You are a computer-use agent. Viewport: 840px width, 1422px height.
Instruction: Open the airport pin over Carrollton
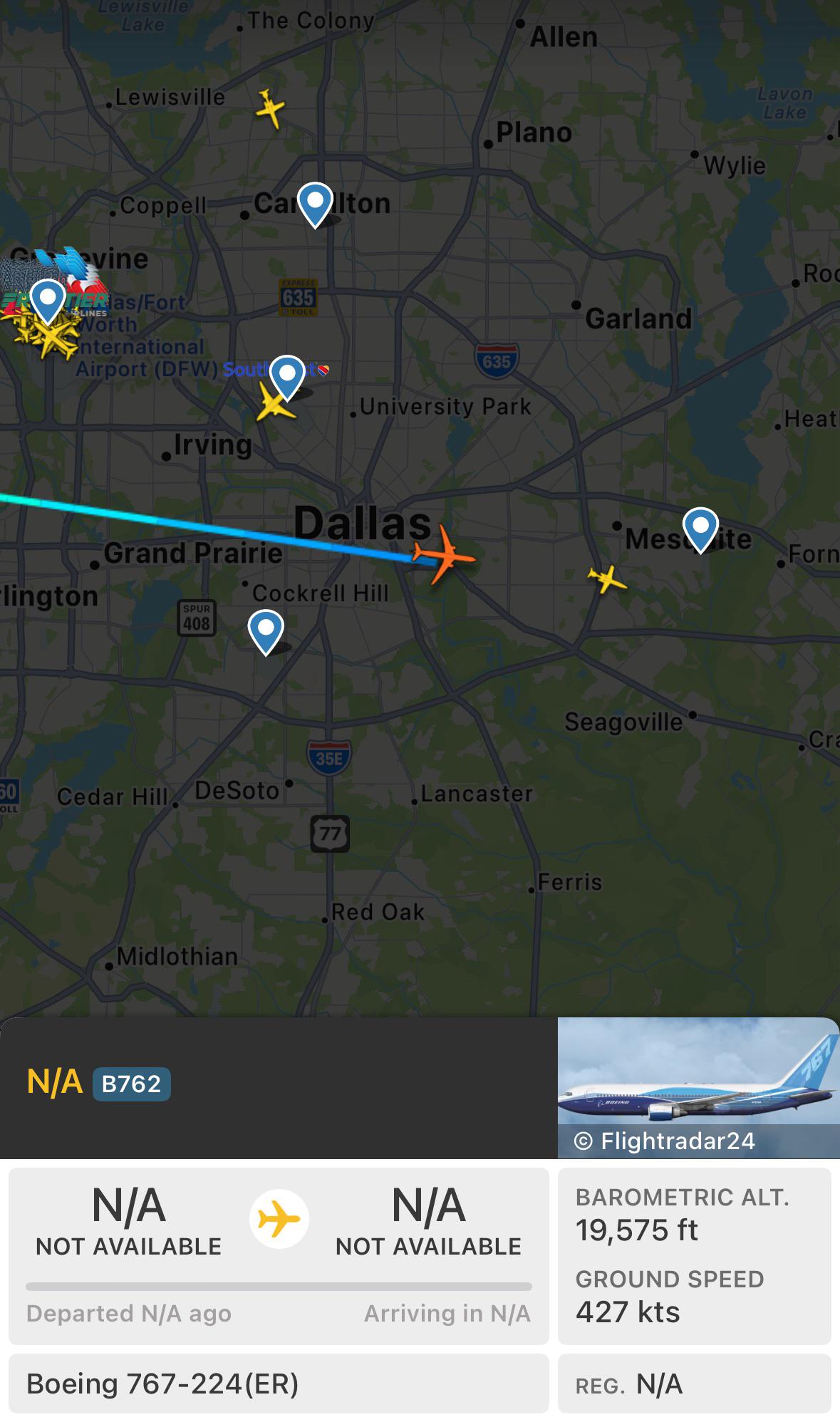315,202
